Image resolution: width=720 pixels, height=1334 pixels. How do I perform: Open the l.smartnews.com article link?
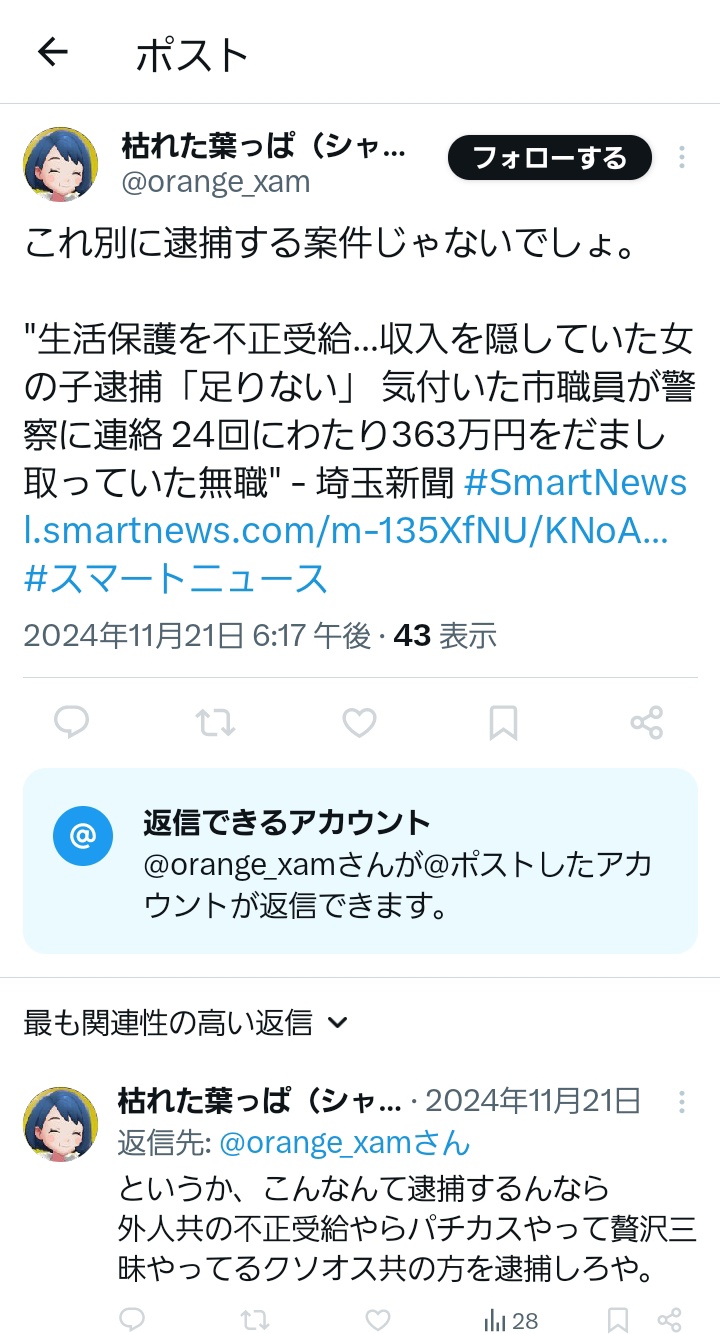tap(346, 531)
